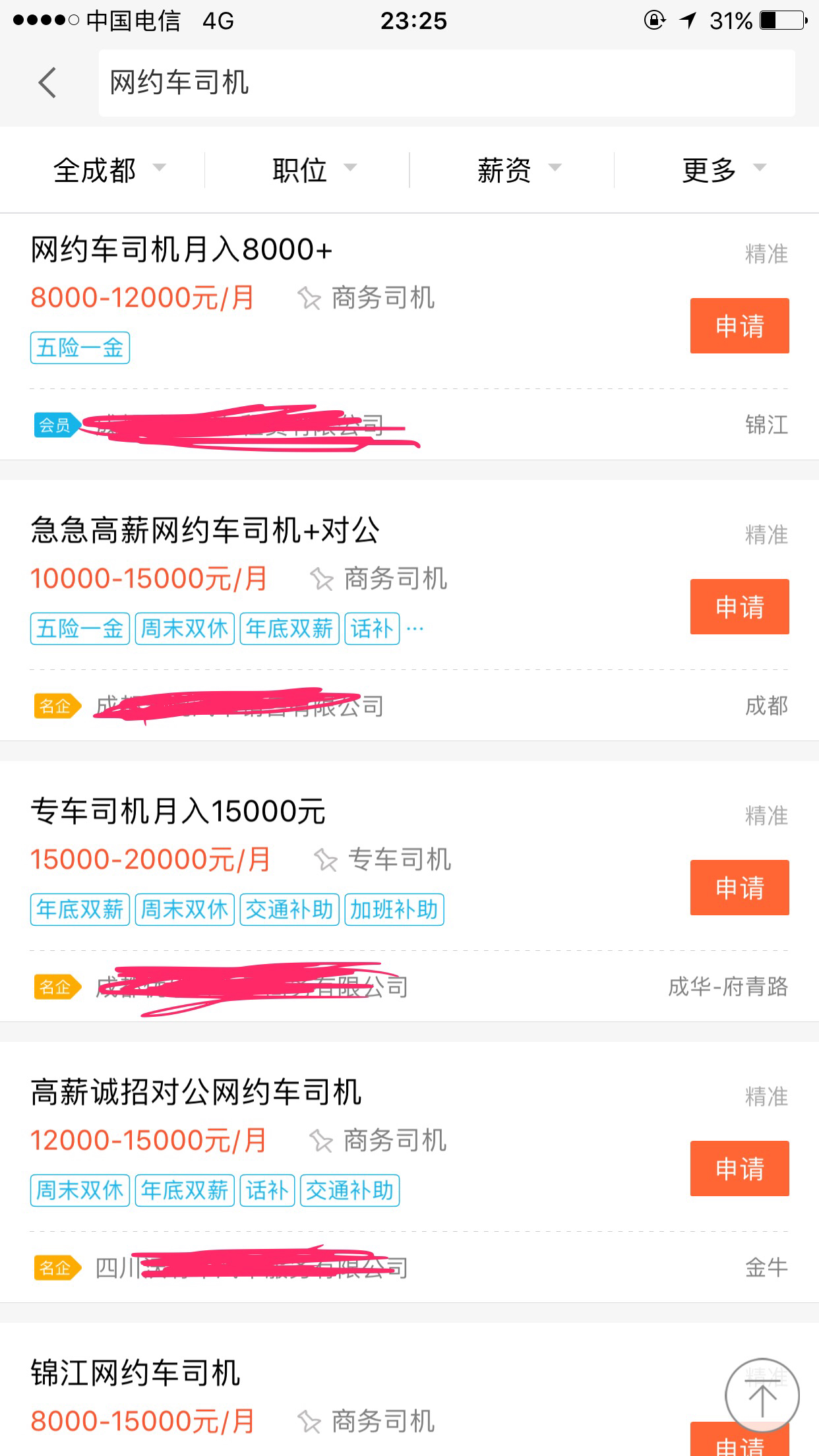This screenshot has width=819, height=1456.
Task: Open the 全成都 location dropdown
Action: [x=106, y=169]
